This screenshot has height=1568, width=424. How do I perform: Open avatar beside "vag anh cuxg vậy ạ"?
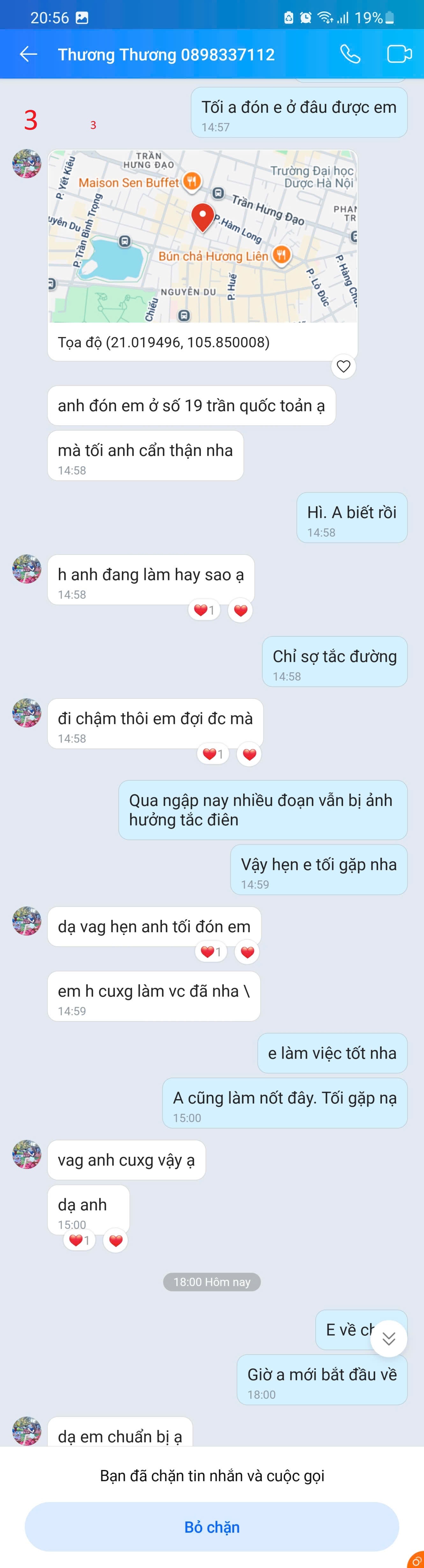(x=27, y=1155)
